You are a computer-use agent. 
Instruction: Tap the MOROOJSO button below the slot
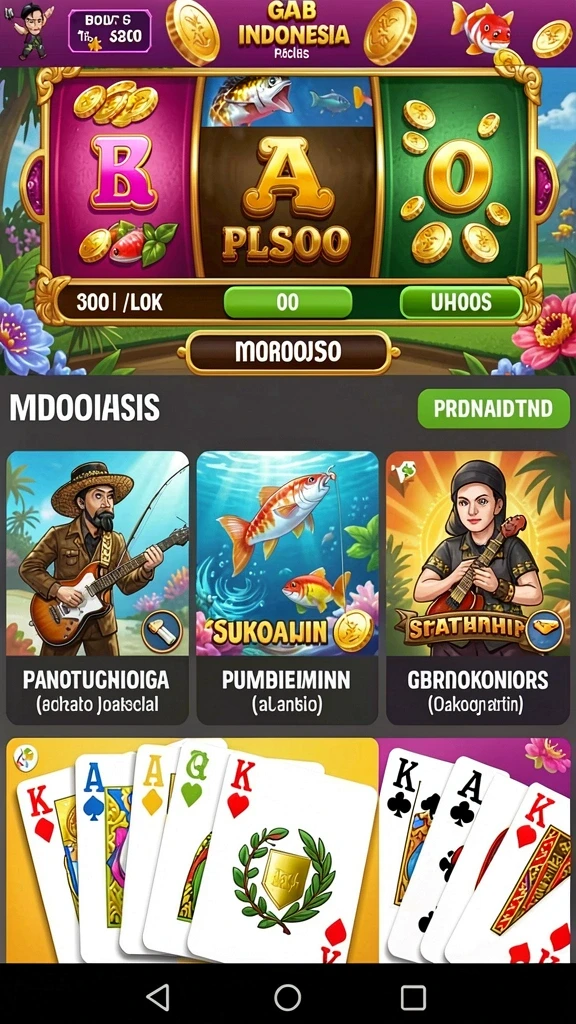pos(288,353)
